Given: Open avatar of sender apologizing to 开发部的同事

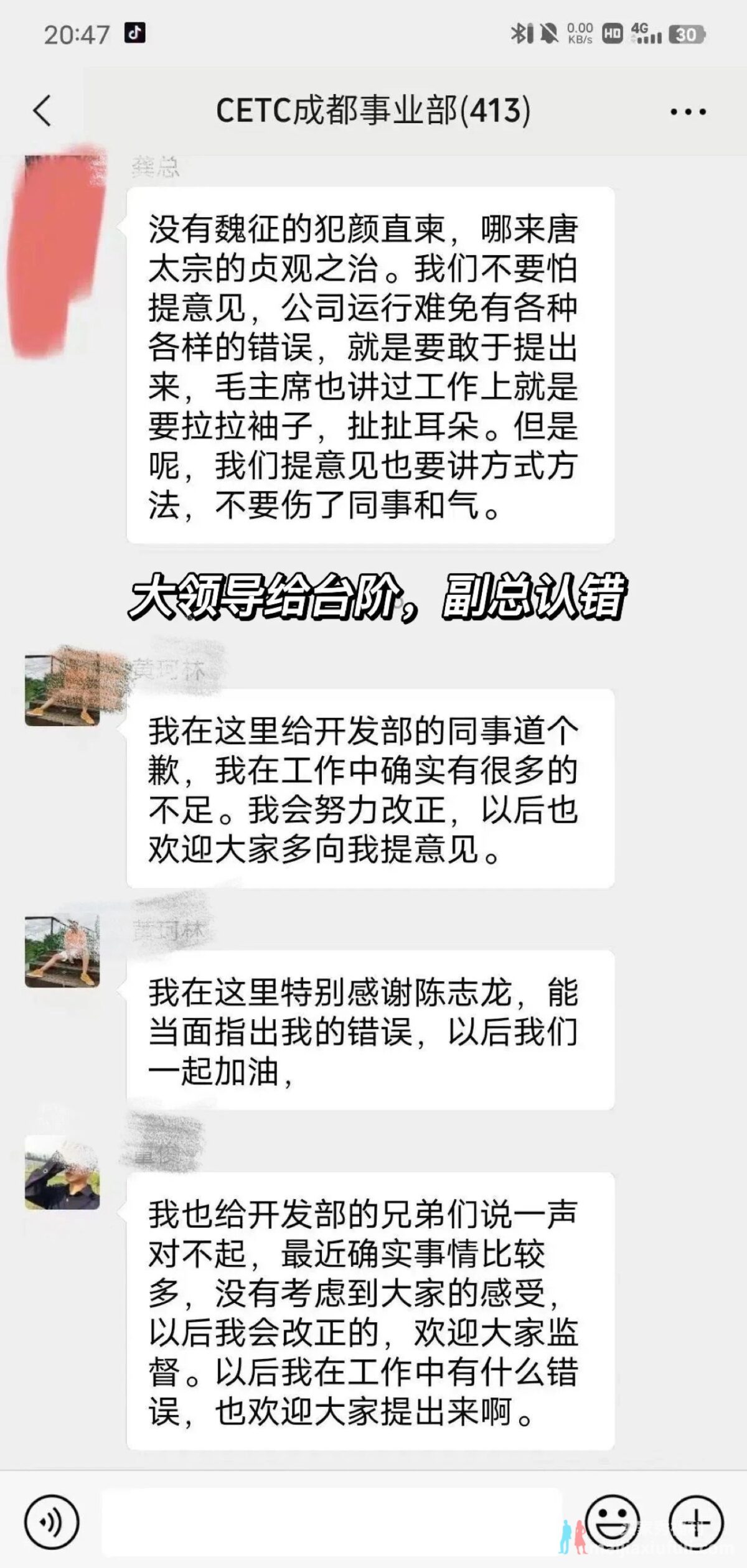Looking at the screenshot, I should tap(62, 689).
